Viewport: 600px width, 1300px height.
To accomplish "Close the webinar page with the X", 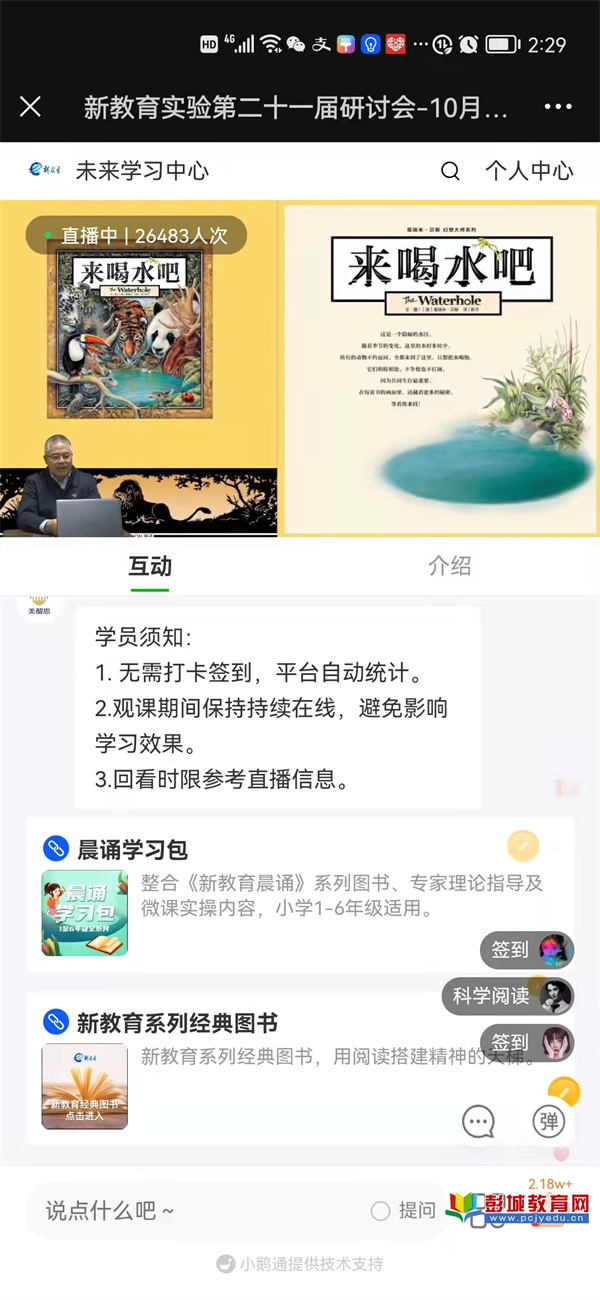I will 31,107.
